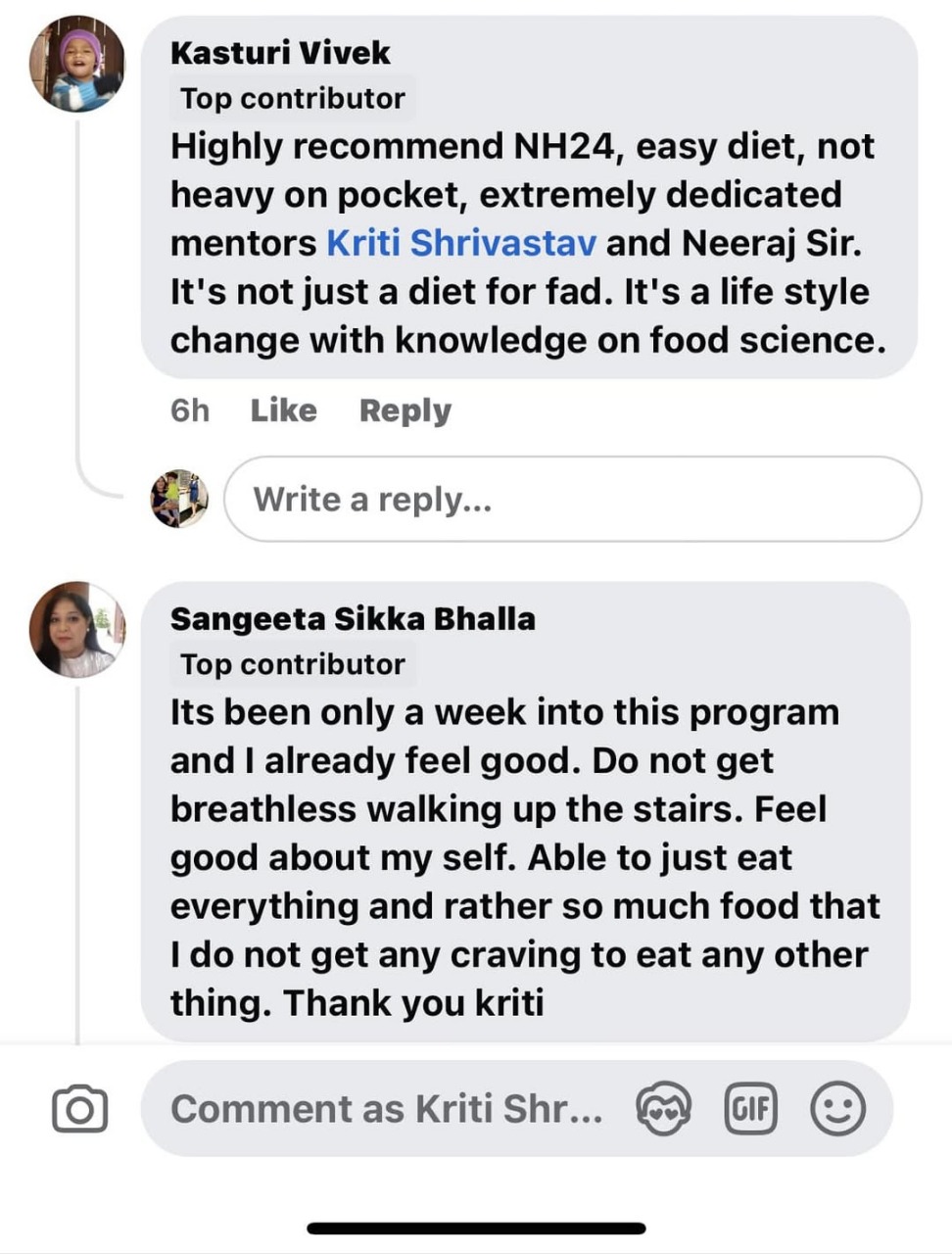Open the Kriti Shrivastav tagged profile link
This screenshot has height=1254, width=952.
(460, 243)
